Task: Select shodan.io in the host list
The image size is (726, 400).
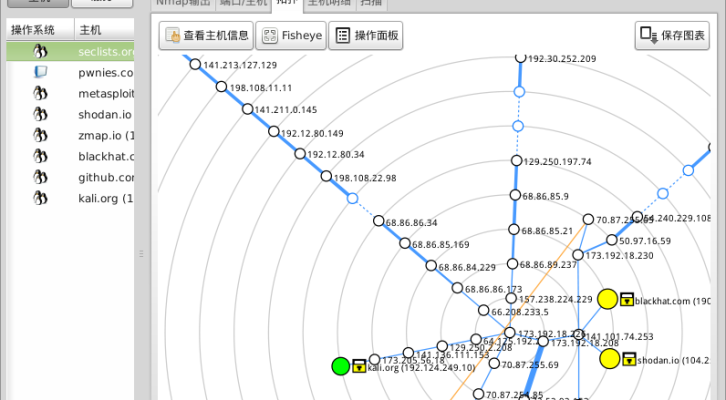Action: click(105, 114)
